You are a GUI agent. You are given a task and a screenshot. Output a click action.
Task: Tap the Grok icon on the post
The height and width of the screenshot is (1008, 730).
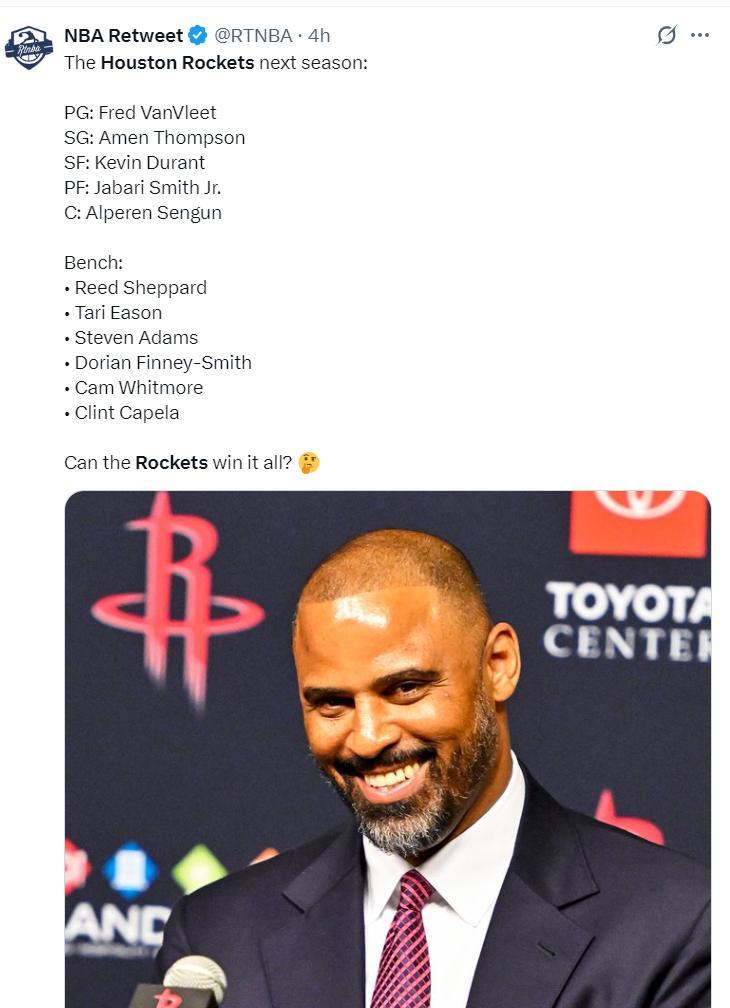click(x=667, y=35)
